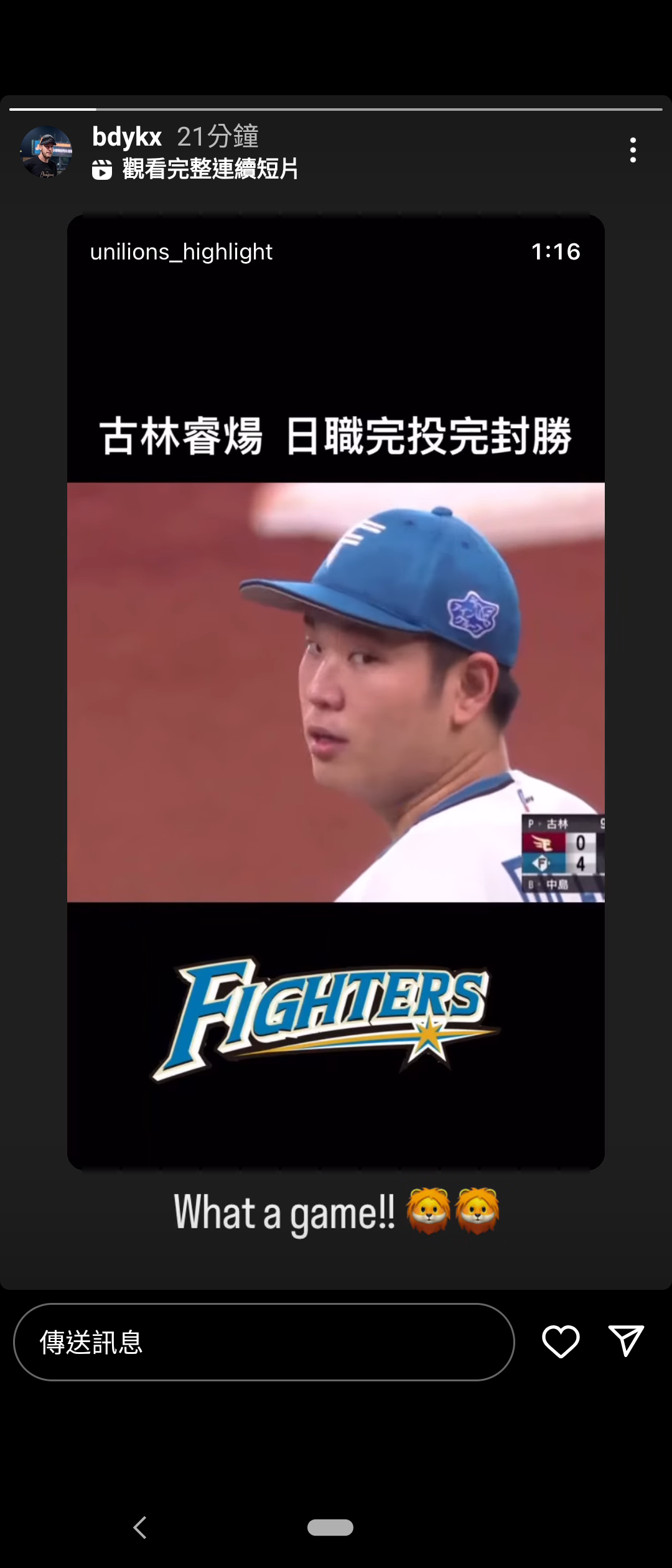Go back with the system back arrow
The width and height of the screenshot is (672, 1568).
tap(141, 1528)
